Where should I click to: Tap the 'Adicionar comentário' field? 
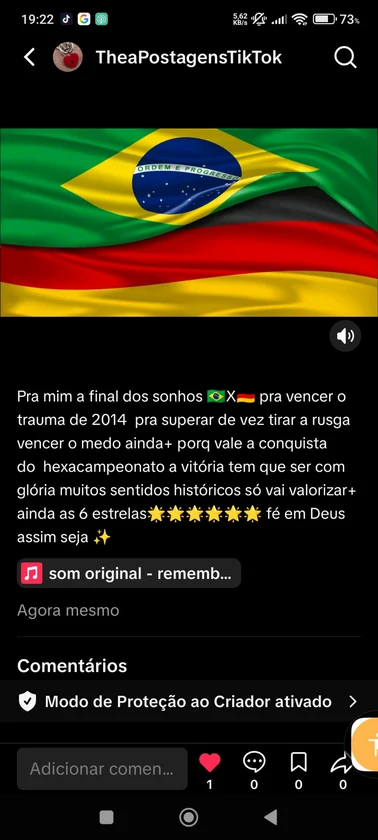point(102,769)
